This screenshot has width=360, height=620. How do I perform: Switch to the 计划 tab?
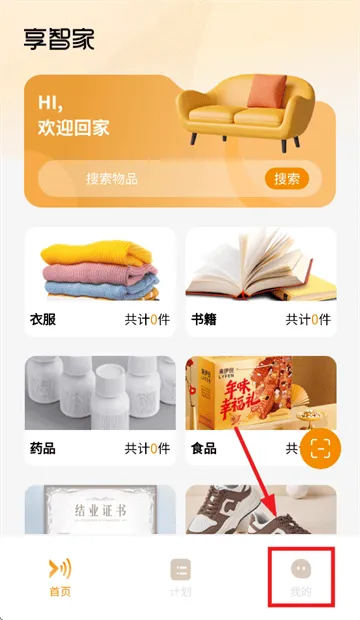(x=180, y=577)
